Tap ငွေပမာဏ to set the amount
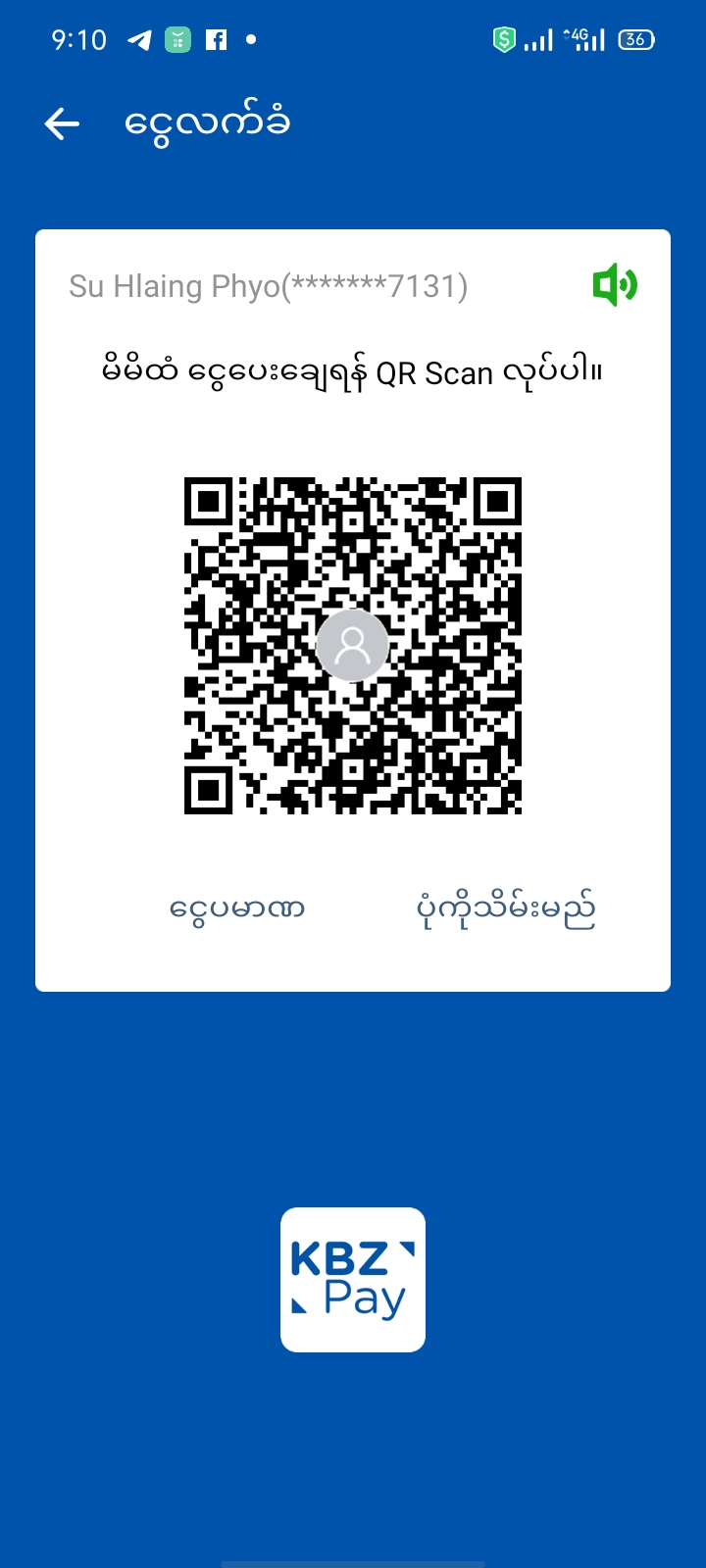The image size is (706, 1568). (x=237, y=908)
